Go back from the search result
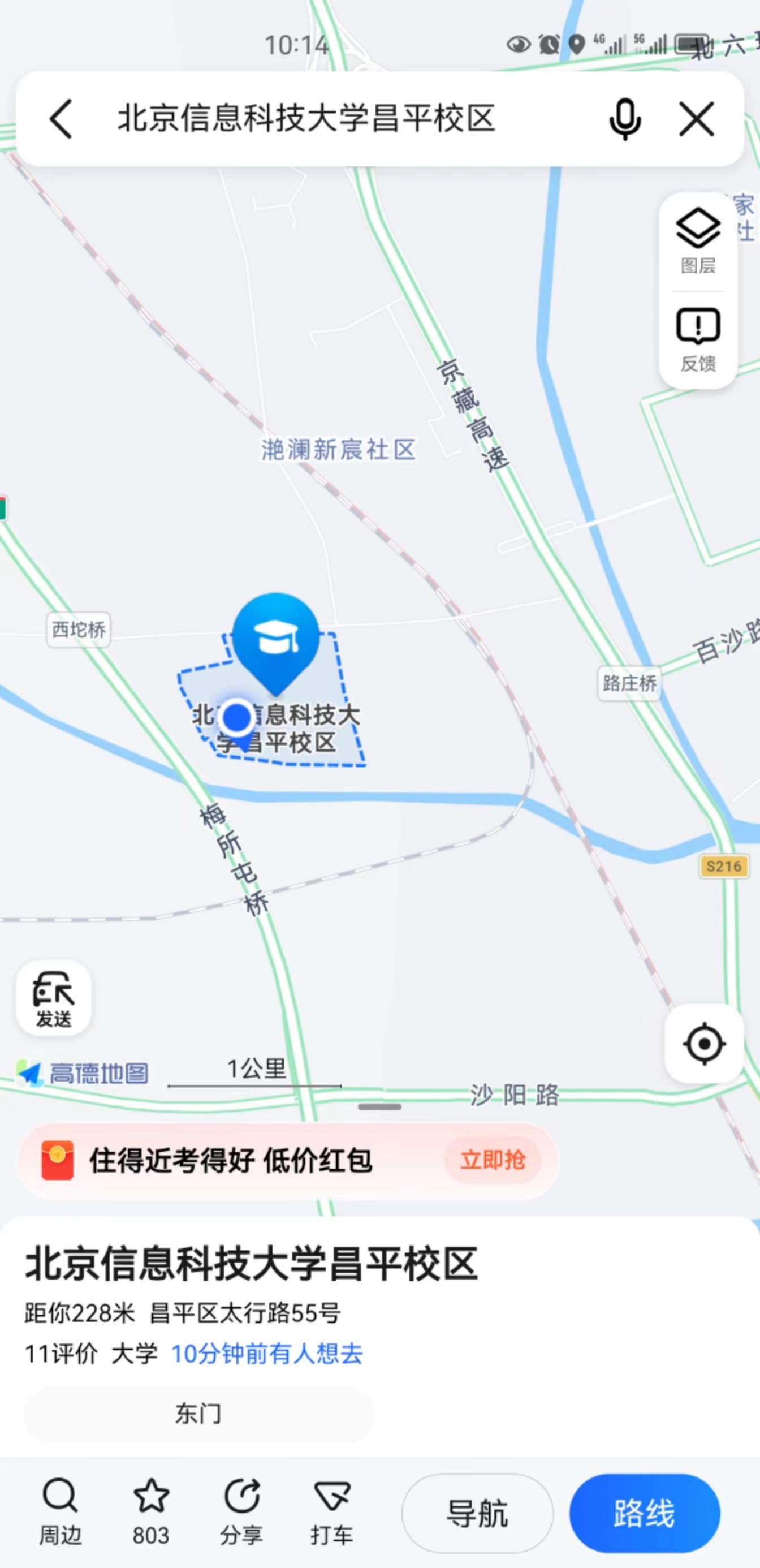Image resolution: width=760 pixels, height=1568 pixels. (x=62, y=119)
